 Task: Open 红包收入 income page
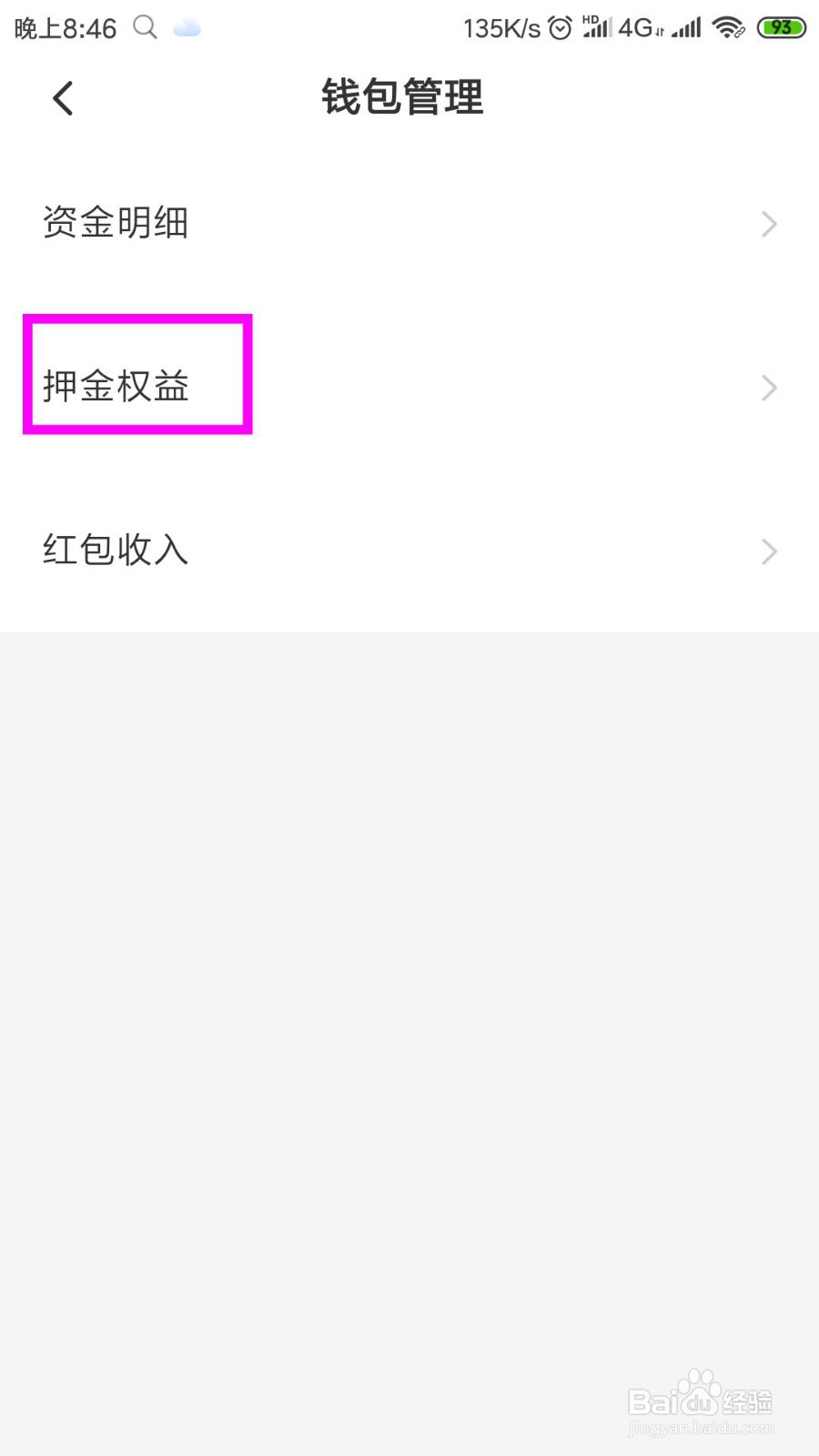point(116,550)
